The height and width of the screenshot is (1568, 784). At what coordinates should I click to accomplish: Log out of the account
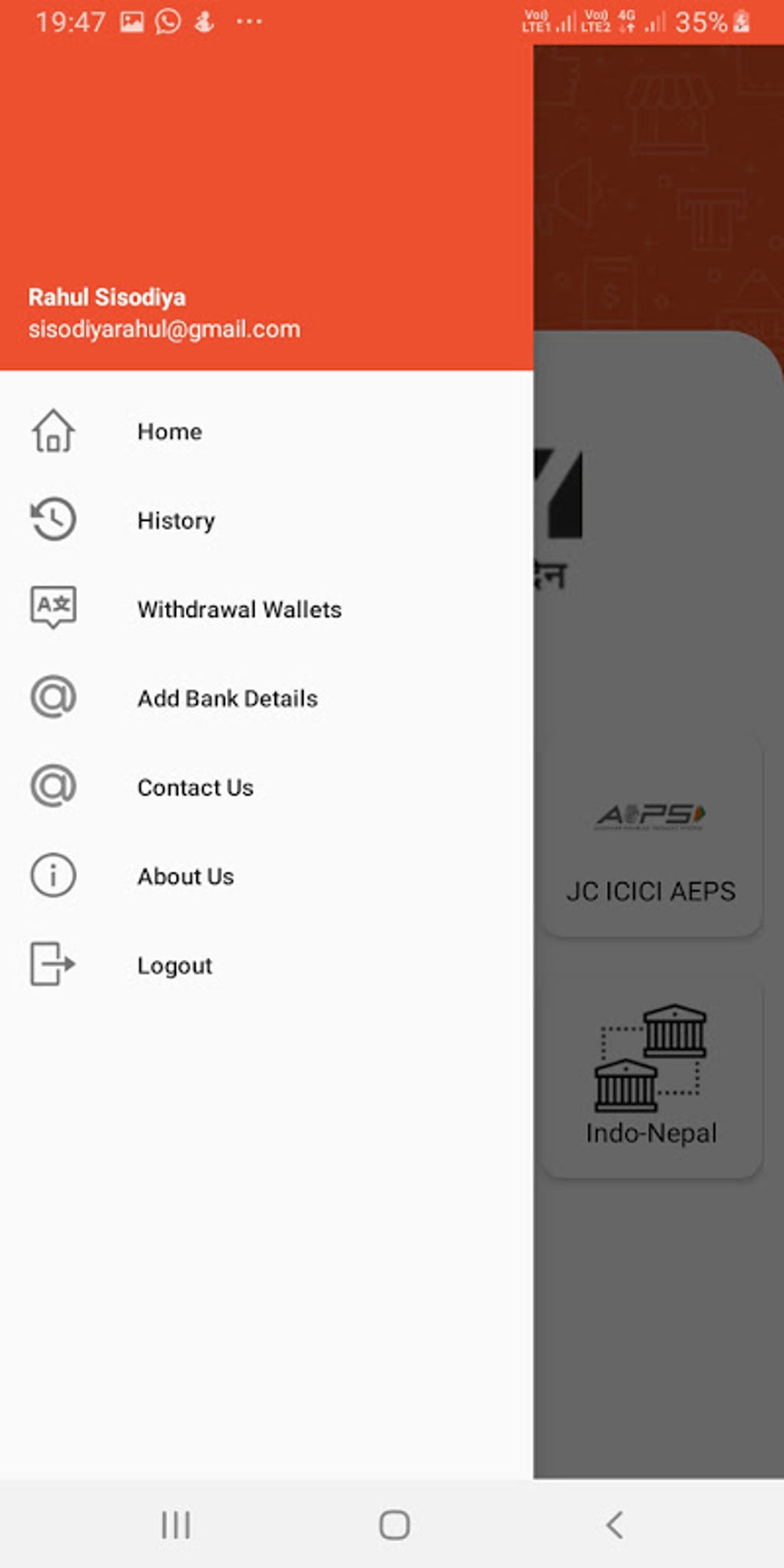174,966
